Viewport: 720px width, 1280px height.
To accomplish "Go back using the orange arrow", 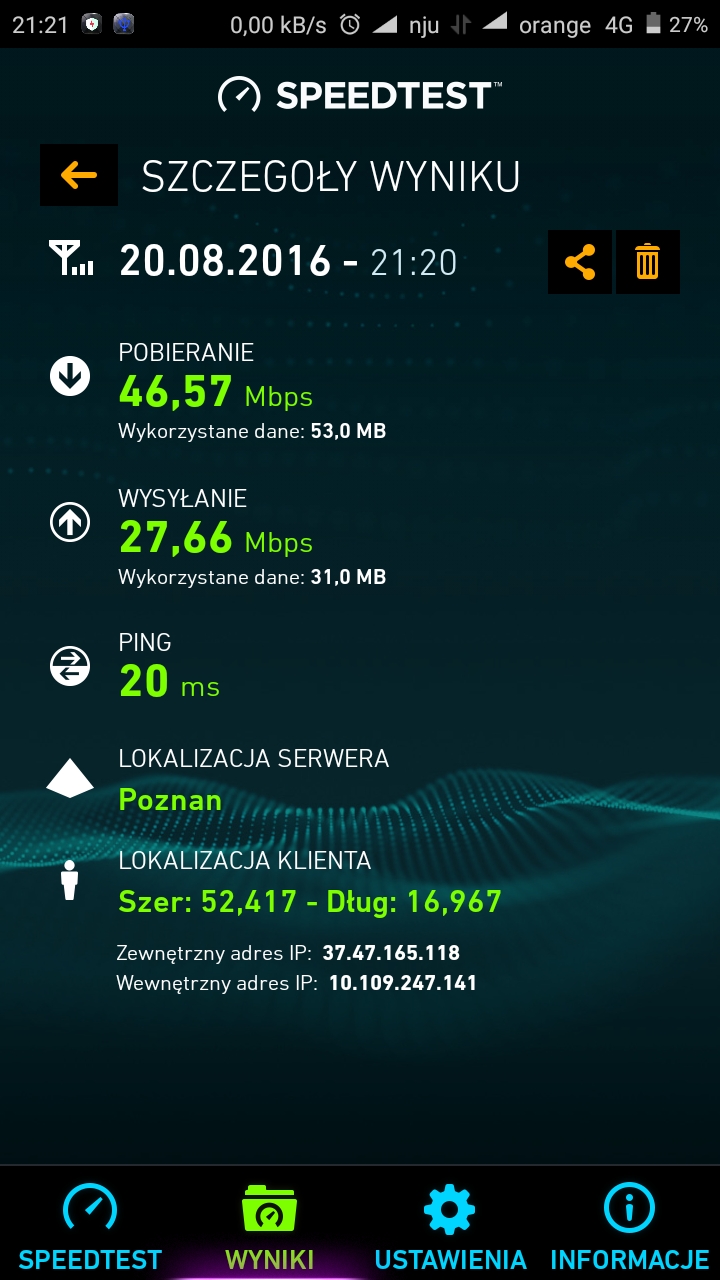I will 79,175.
